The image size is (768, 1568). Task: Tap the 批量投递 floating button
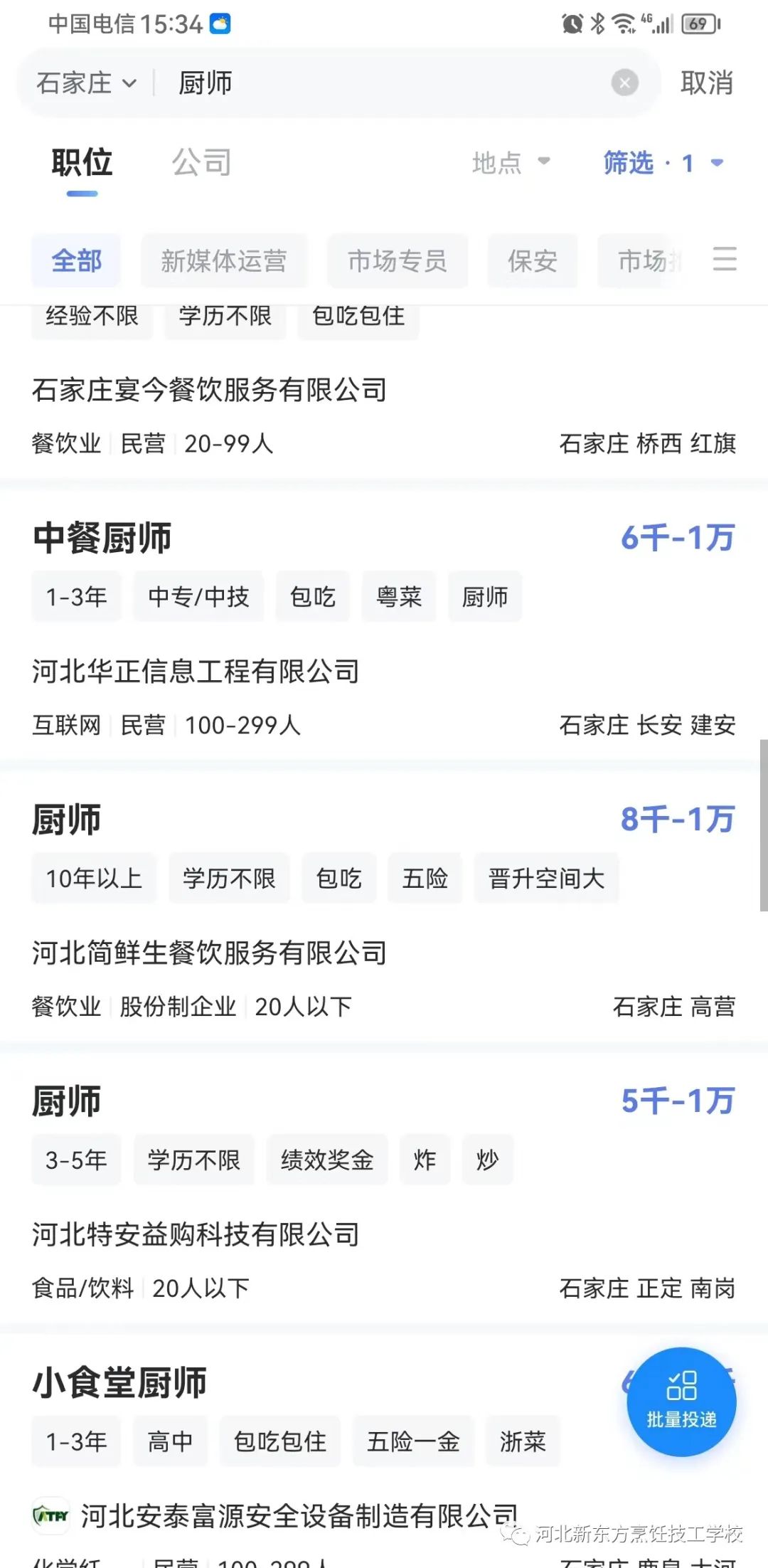click(681, 1402)
